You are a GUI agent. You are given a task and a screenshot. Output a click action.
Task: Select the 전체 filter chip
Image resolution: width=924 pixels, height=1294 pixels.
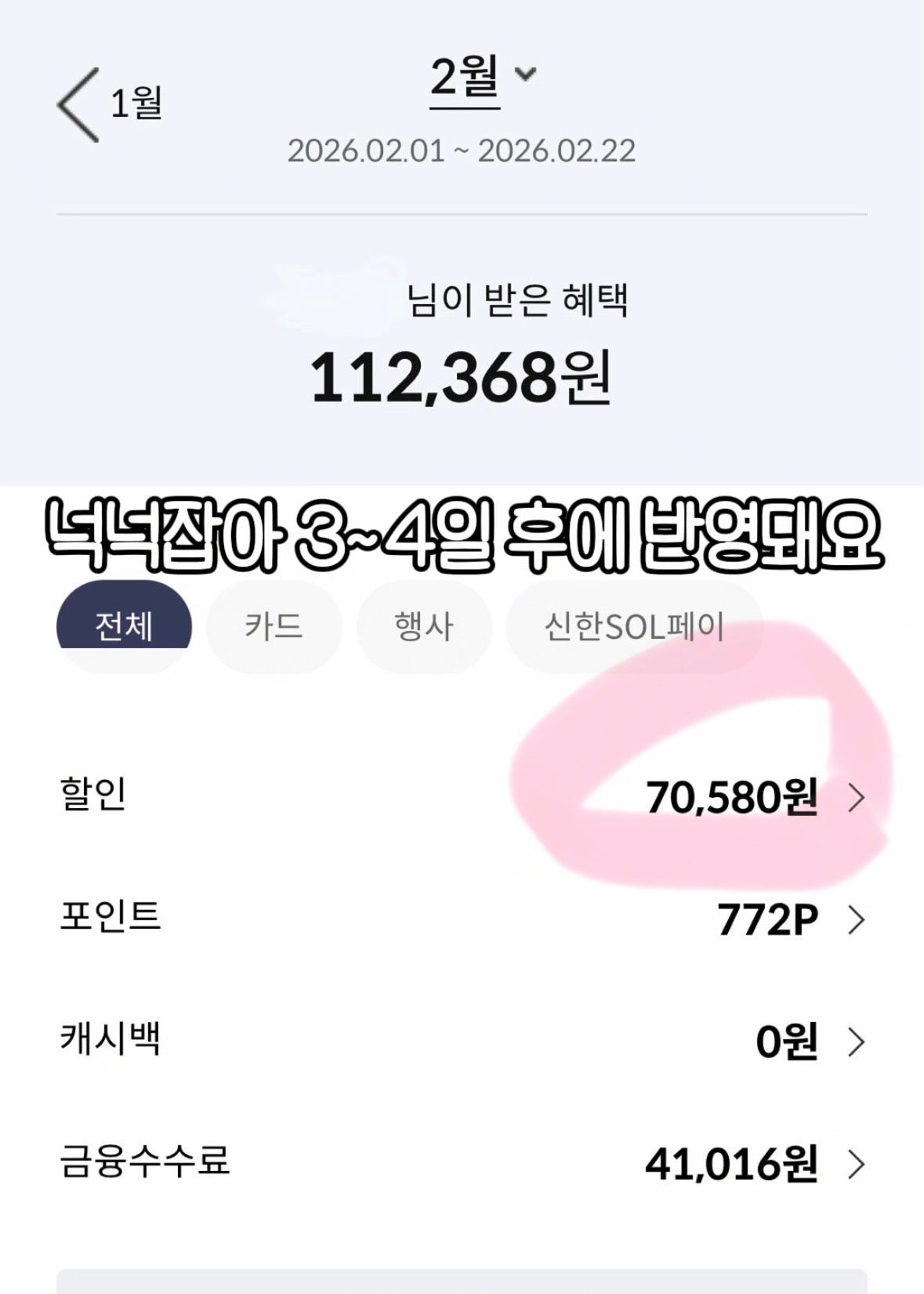pyautogui.click(x=124, y=625)
